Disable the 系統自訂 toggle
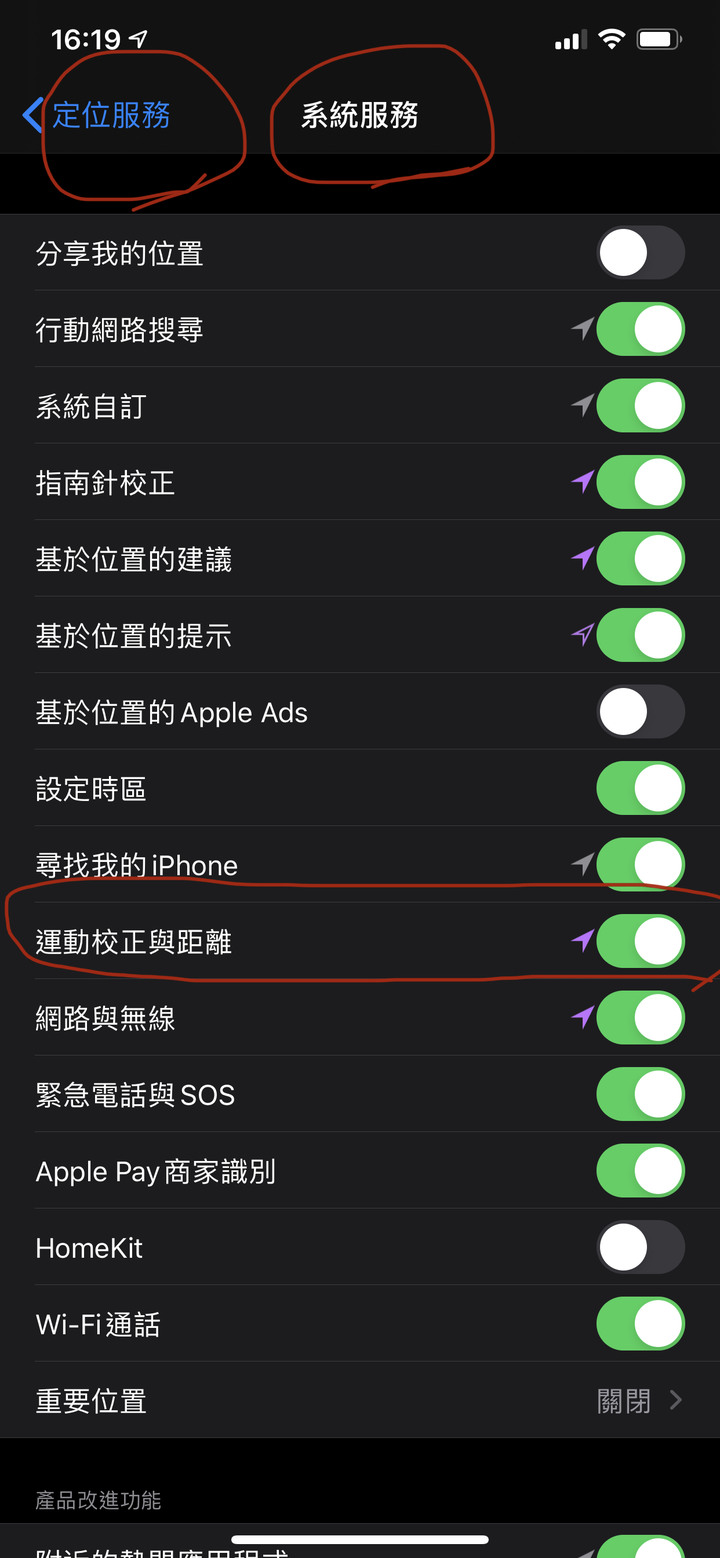The image size is (720, 1558). point(640,406)
